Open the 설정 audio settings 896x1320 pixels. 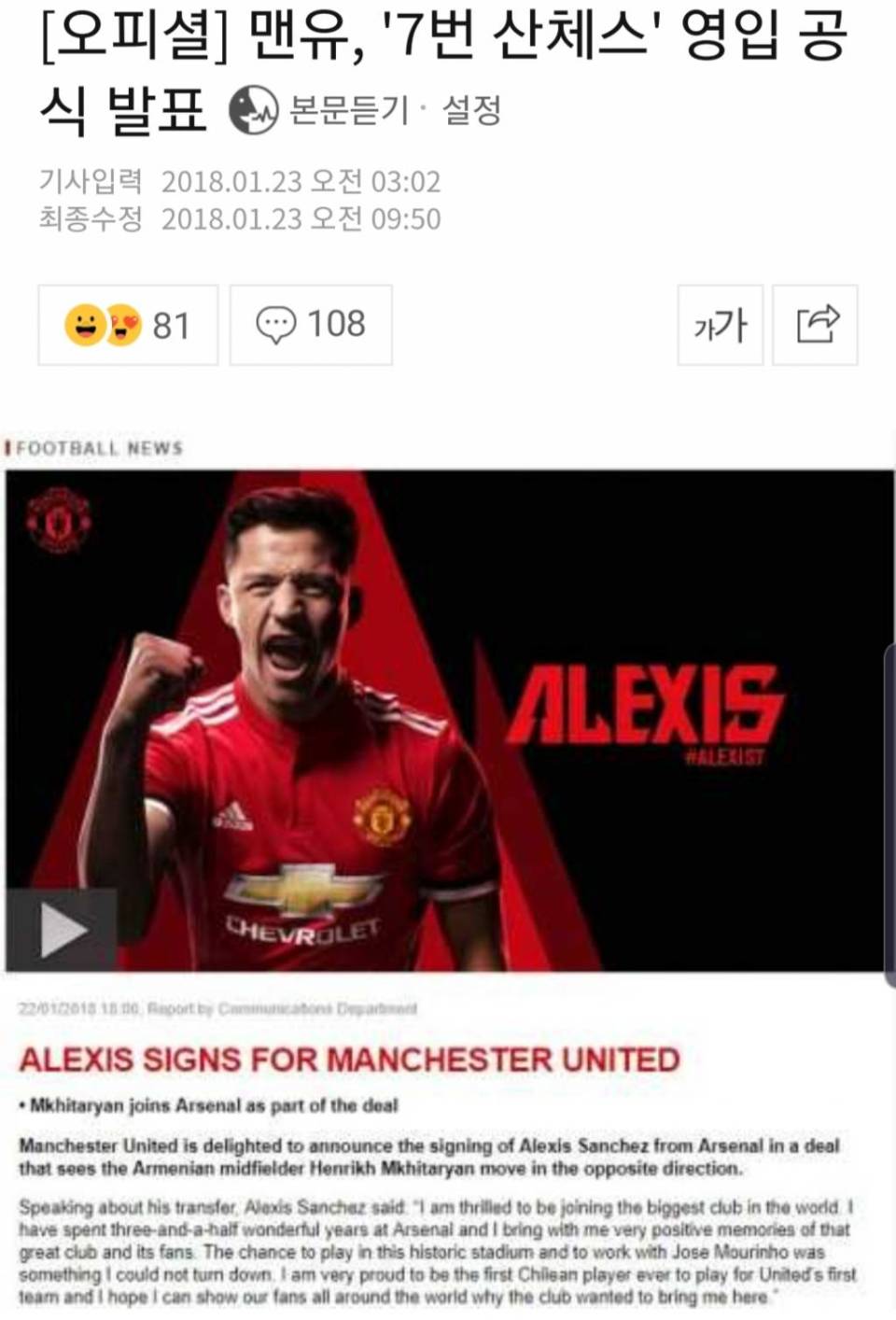[x=471, y=110]
